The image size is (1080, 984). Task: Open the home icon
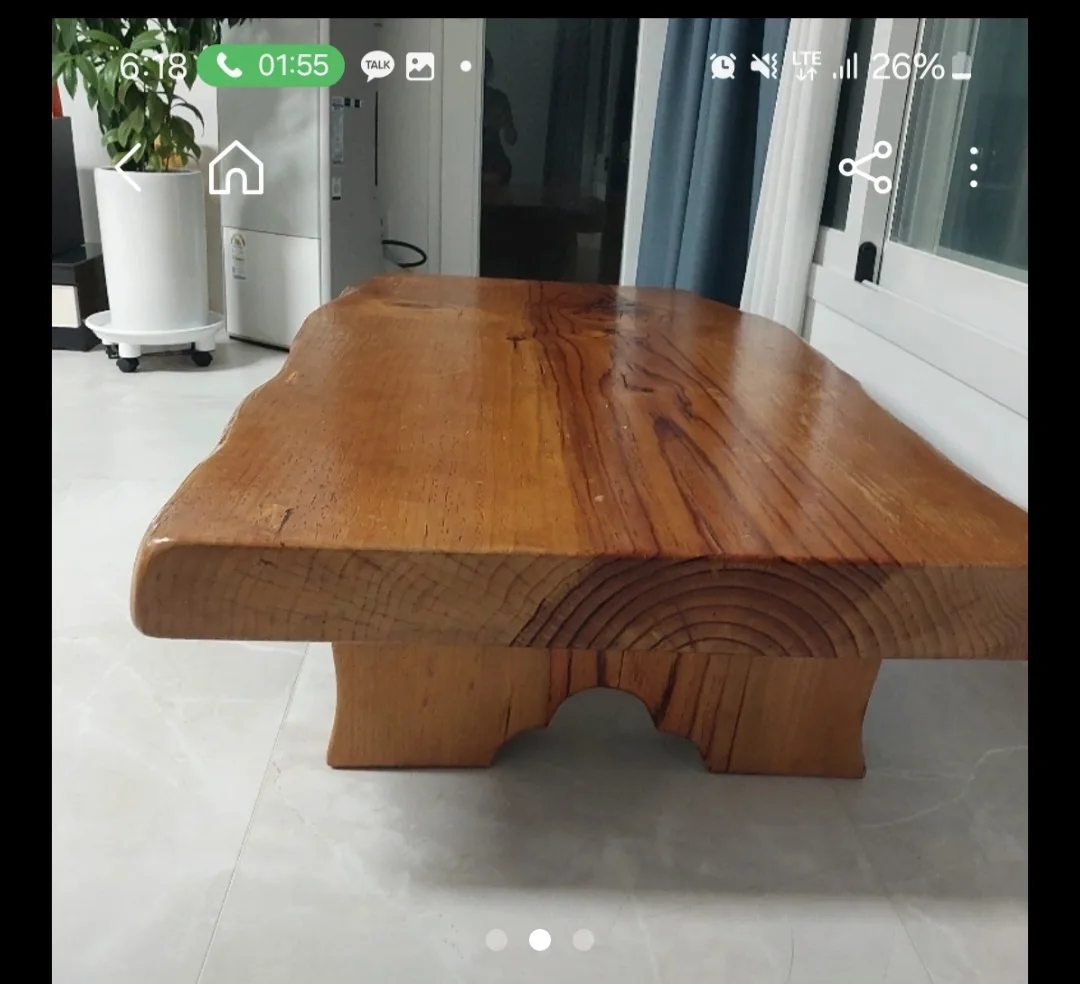coord(236,167)
